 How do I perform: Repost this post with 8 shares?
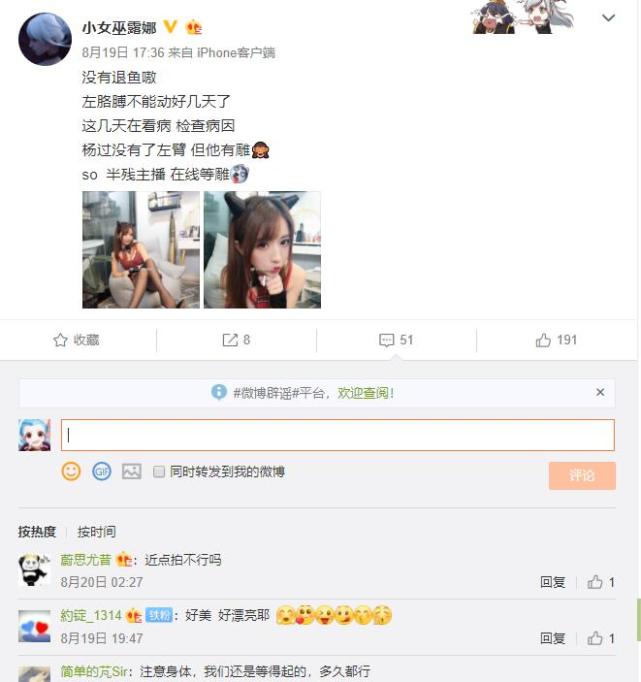coord(236,340)
